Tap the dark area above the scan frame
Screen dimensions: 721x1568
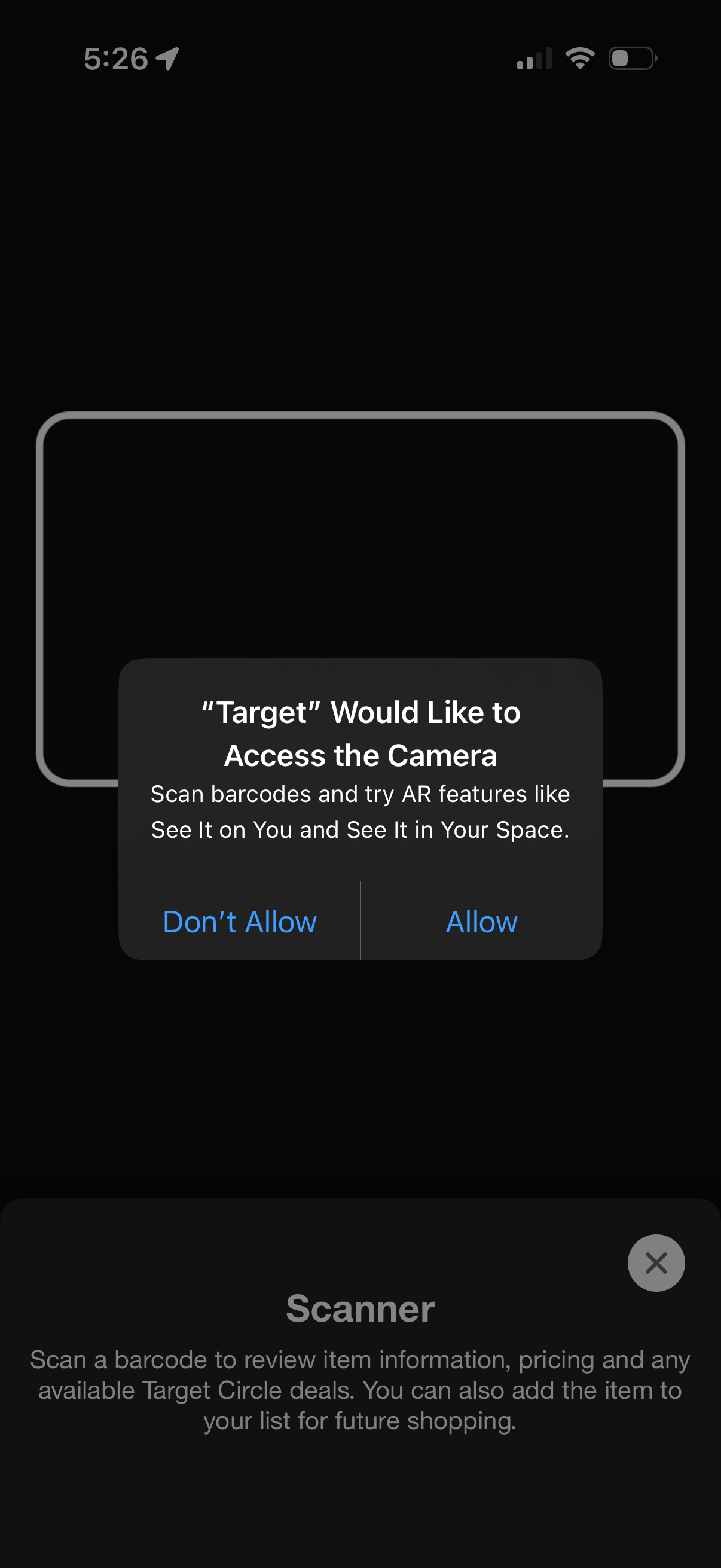click(360, 256)
